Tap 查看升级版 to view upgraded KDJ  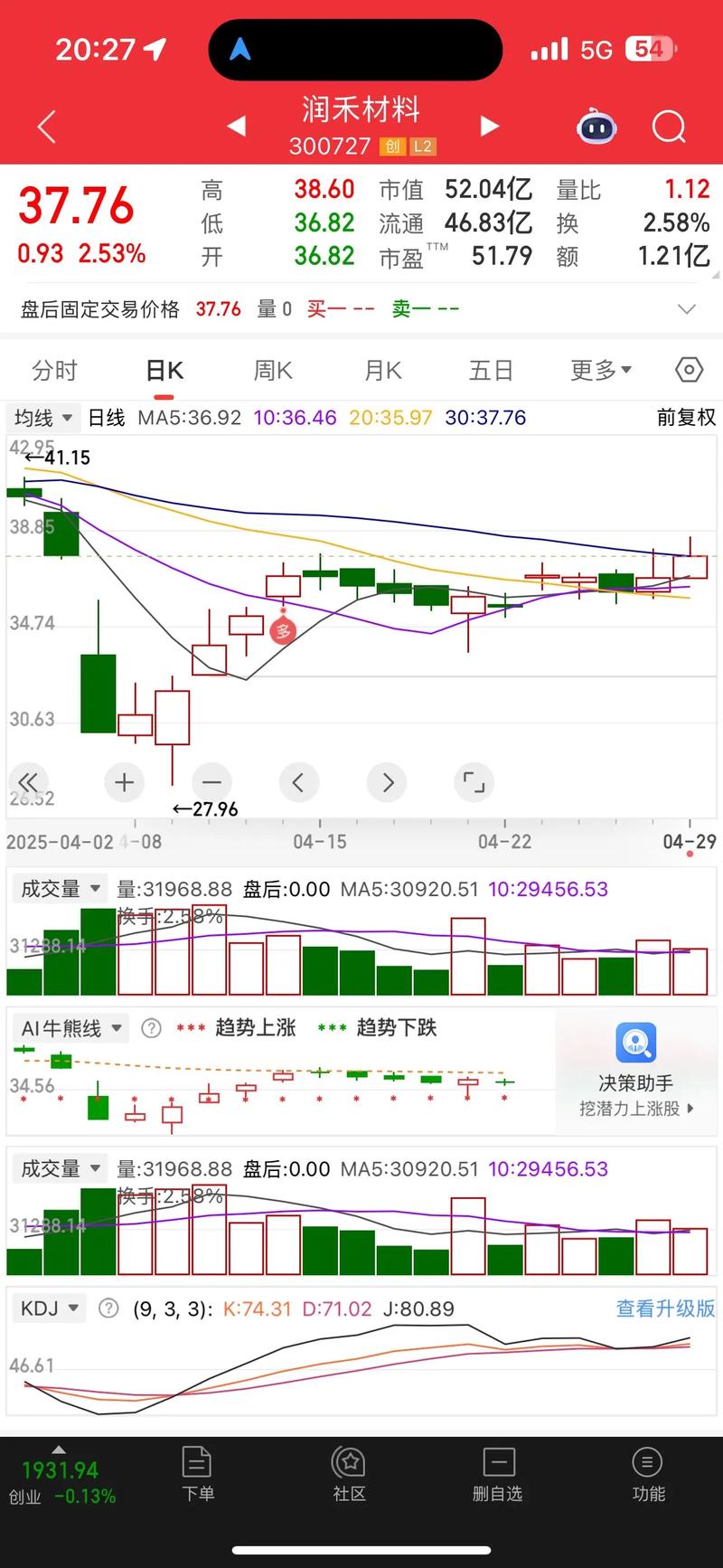pyautogui.click(x=664, y=1308)
